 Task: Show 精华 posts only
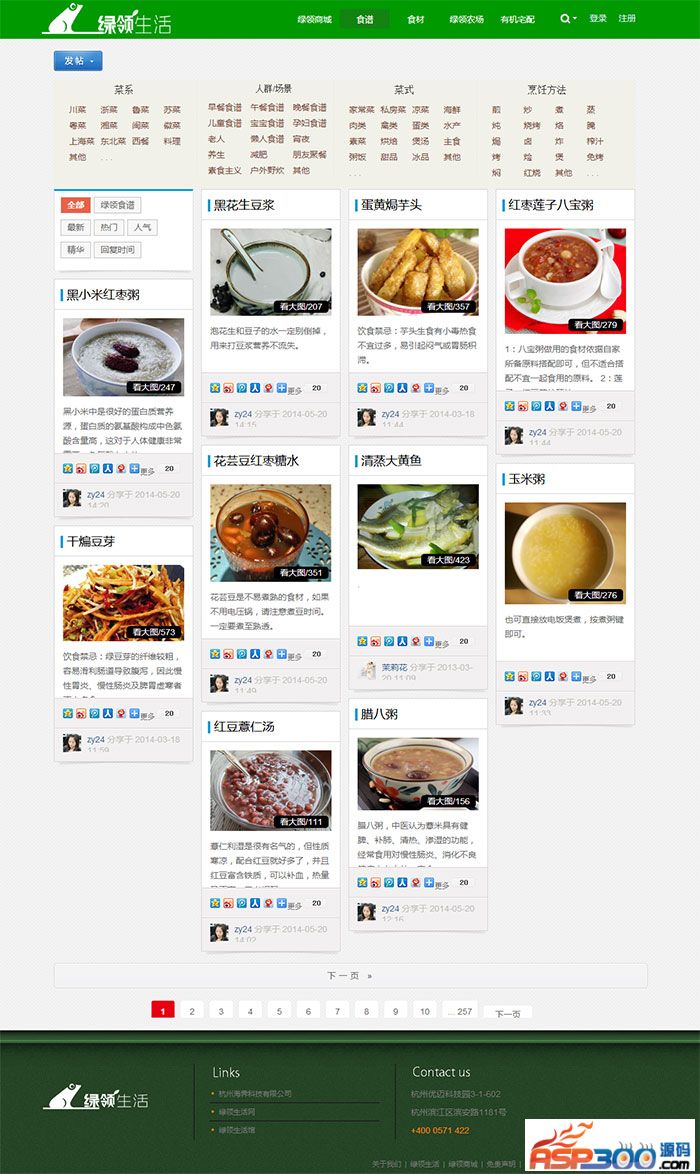[76, 250]
